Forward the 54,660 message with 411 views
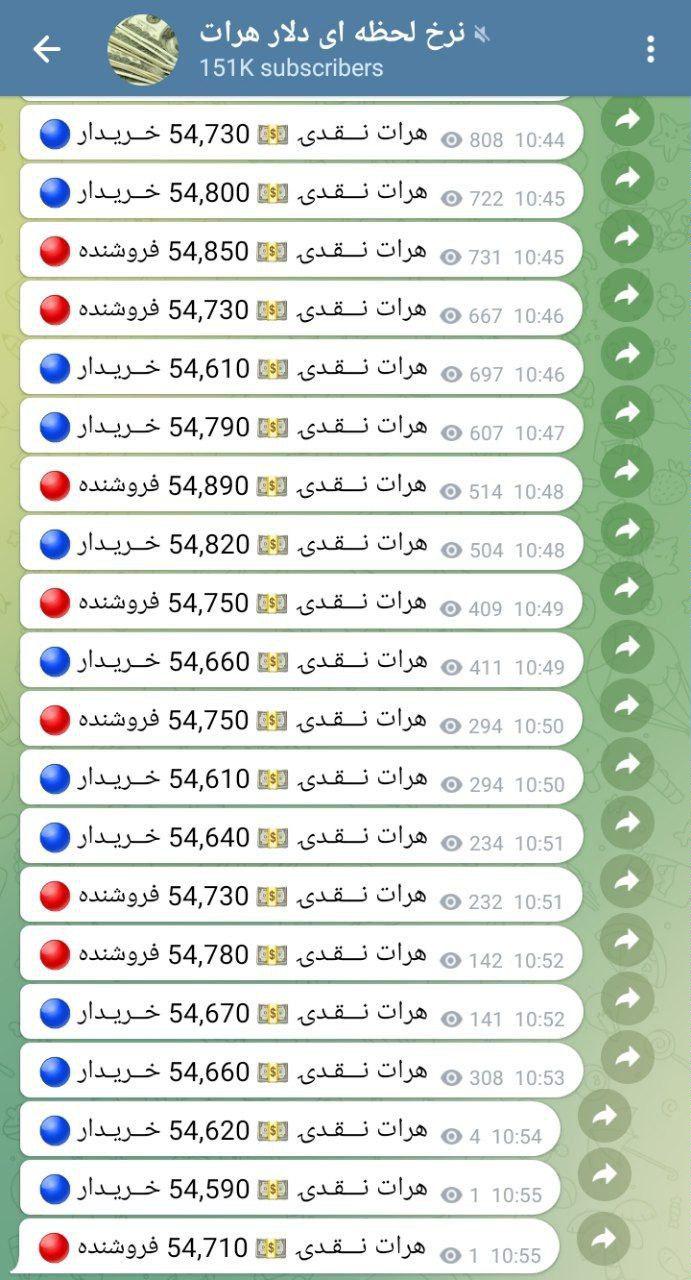Screen dimensions: 691x1280 coord(627,647)
